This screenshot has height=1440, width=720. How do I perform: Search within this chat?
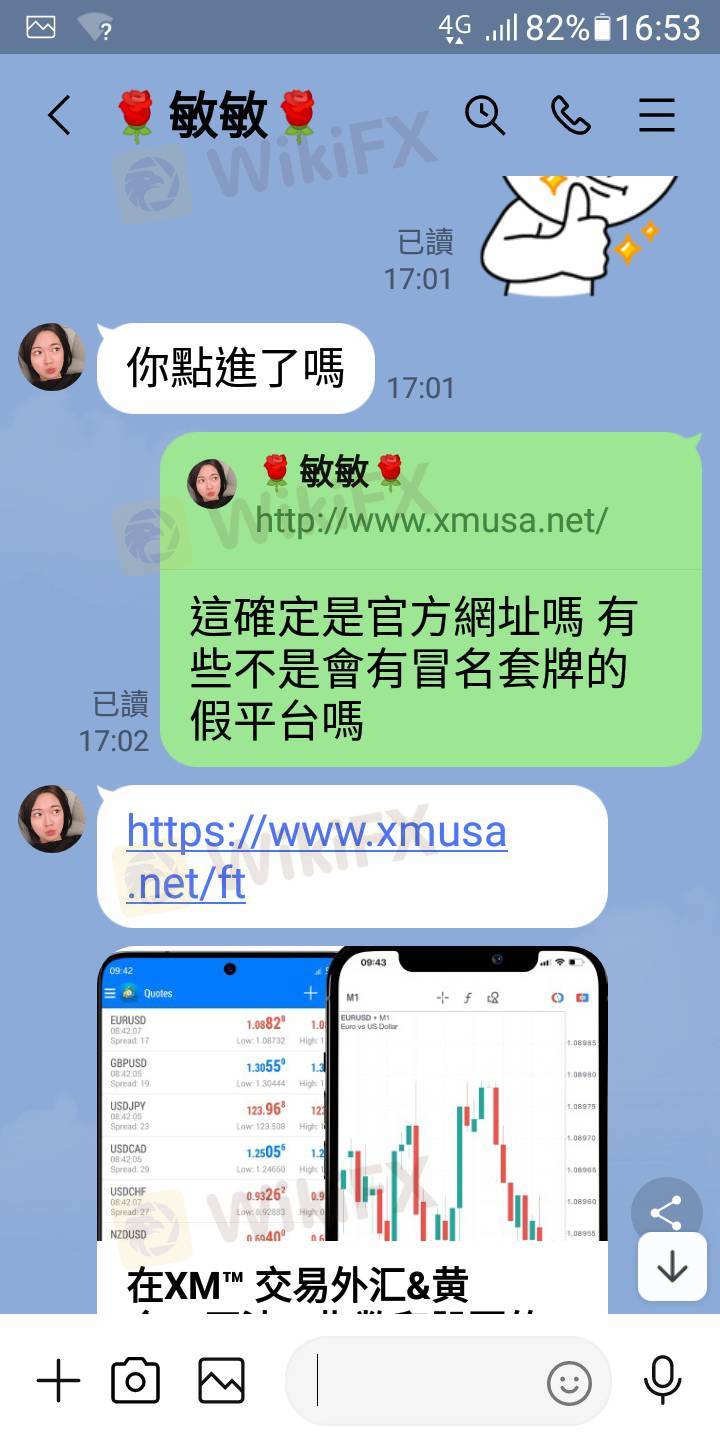tap(485, 116)
